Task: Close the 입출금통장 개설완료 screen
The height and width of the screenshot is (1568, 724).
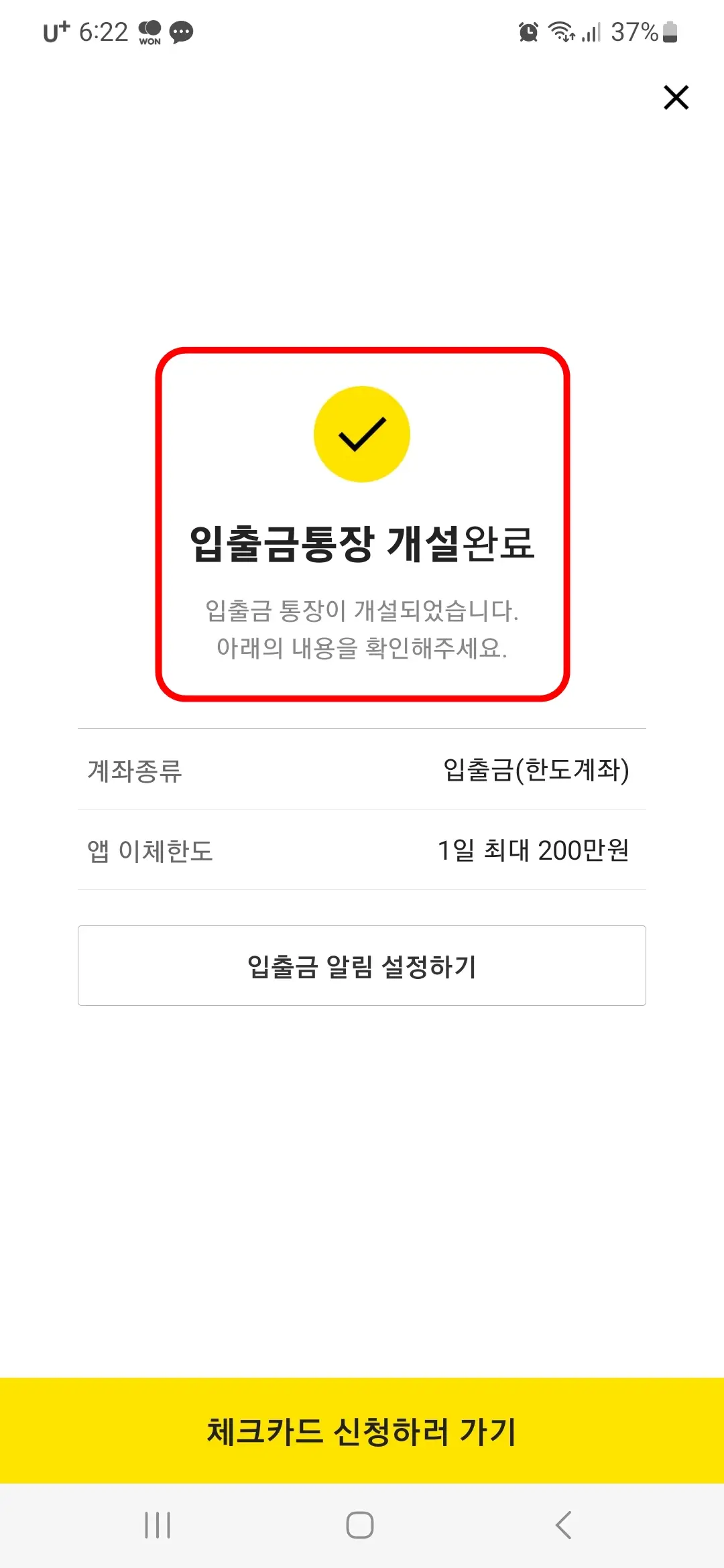Action: (x=675, y=97)
